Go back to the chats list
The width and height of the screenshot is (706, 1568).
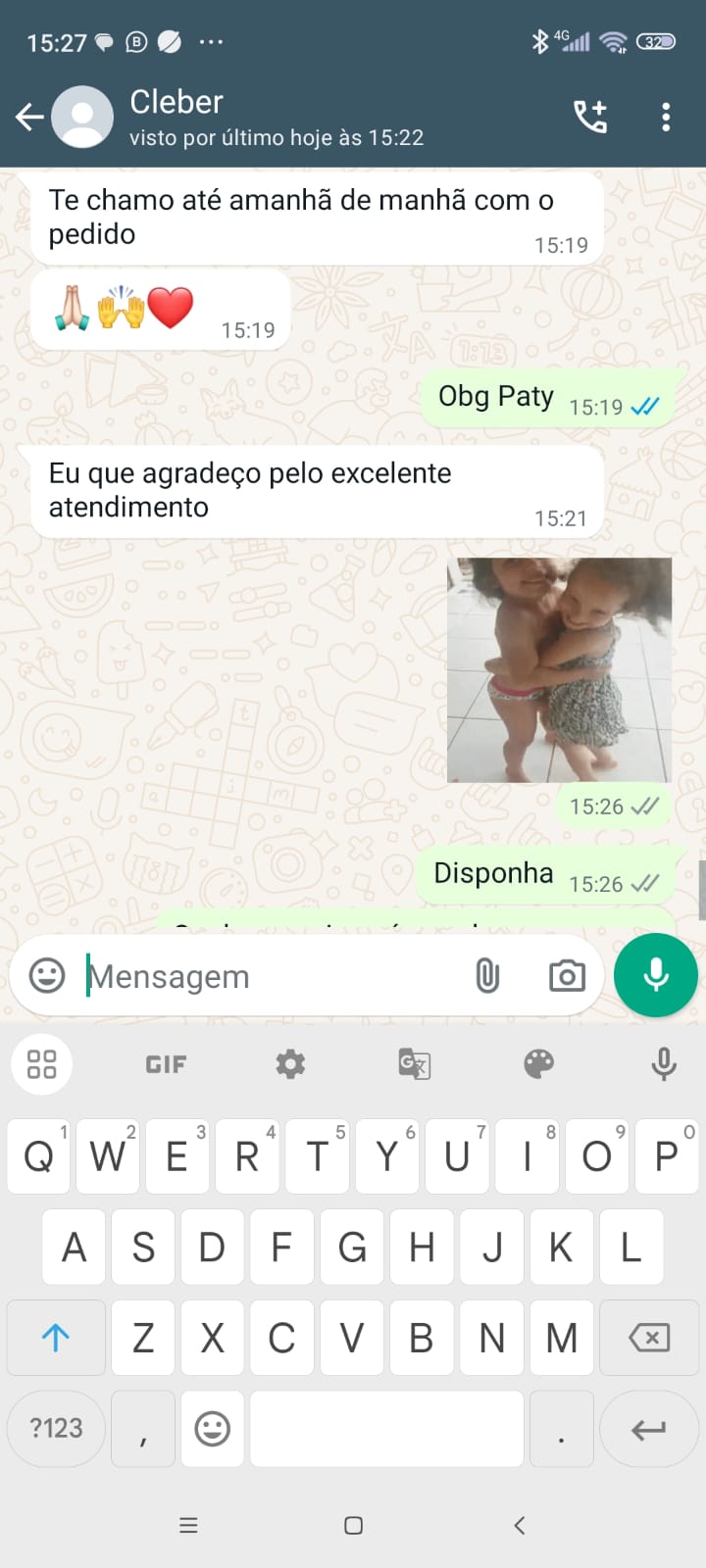click(29, 118)
